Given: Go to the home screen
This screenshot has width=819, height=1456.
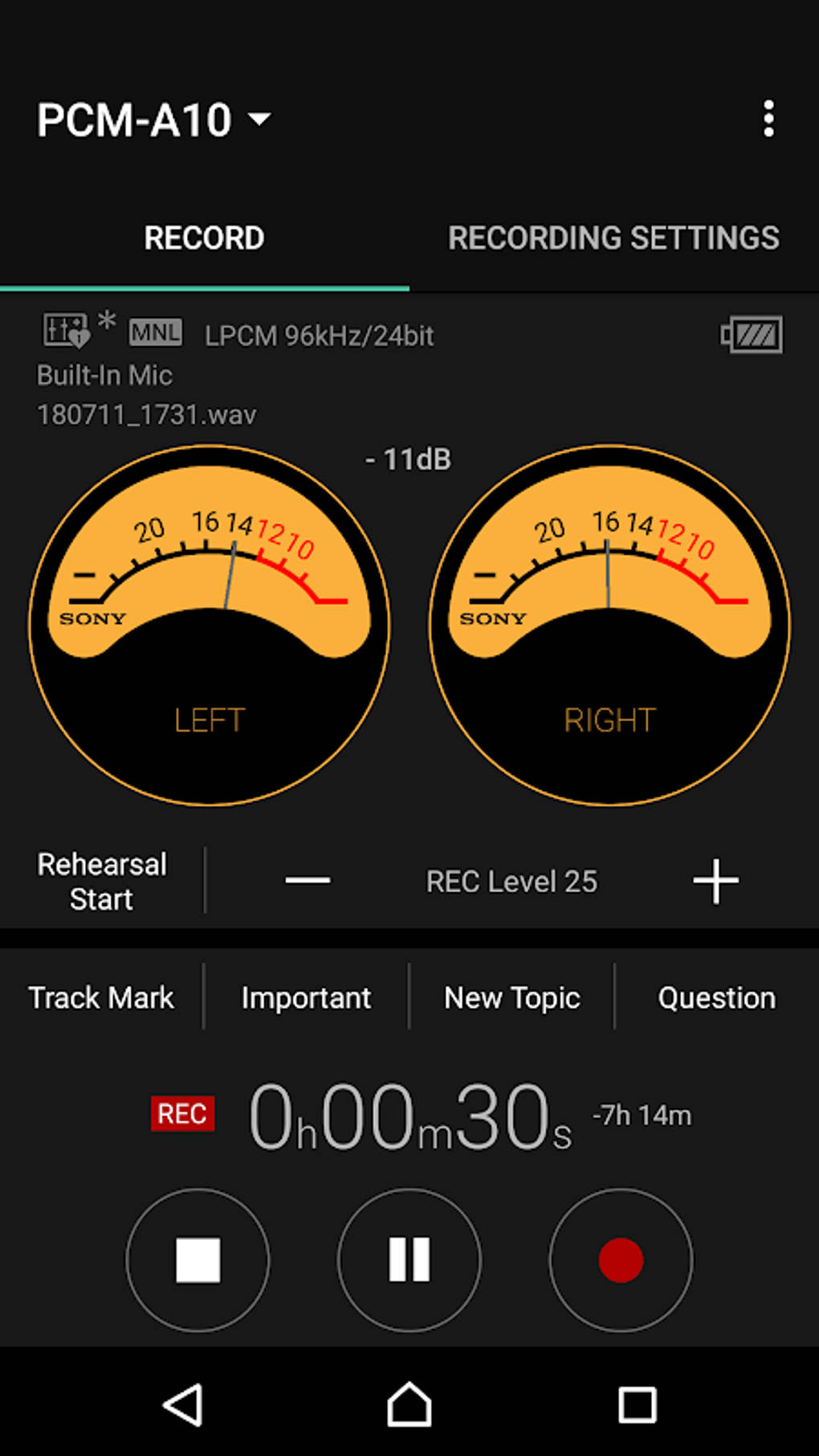Looking at the screenshot, I should click(409, 1405).
